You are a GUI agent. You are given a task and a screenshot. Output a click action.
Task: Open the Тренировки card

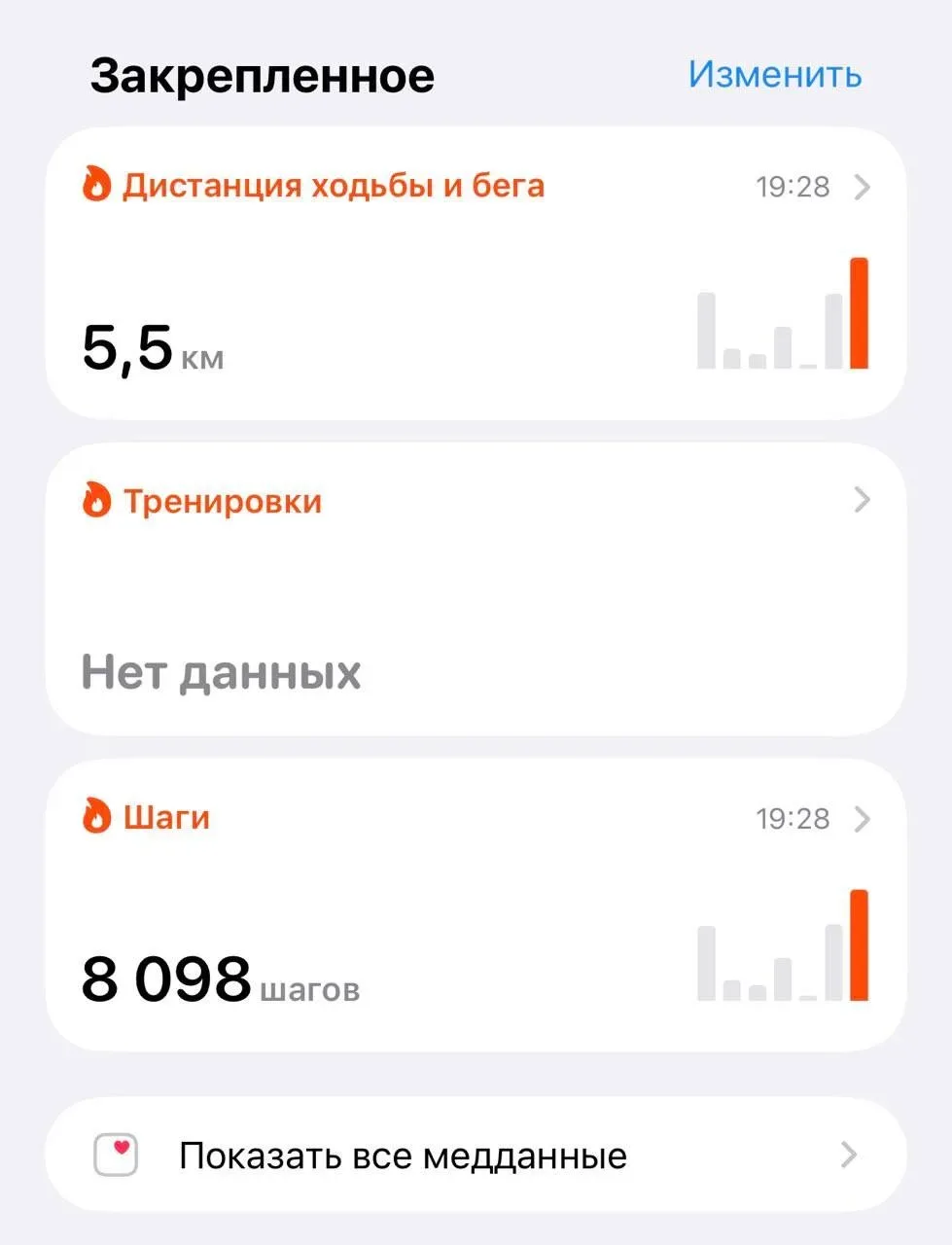coord(476,588)
